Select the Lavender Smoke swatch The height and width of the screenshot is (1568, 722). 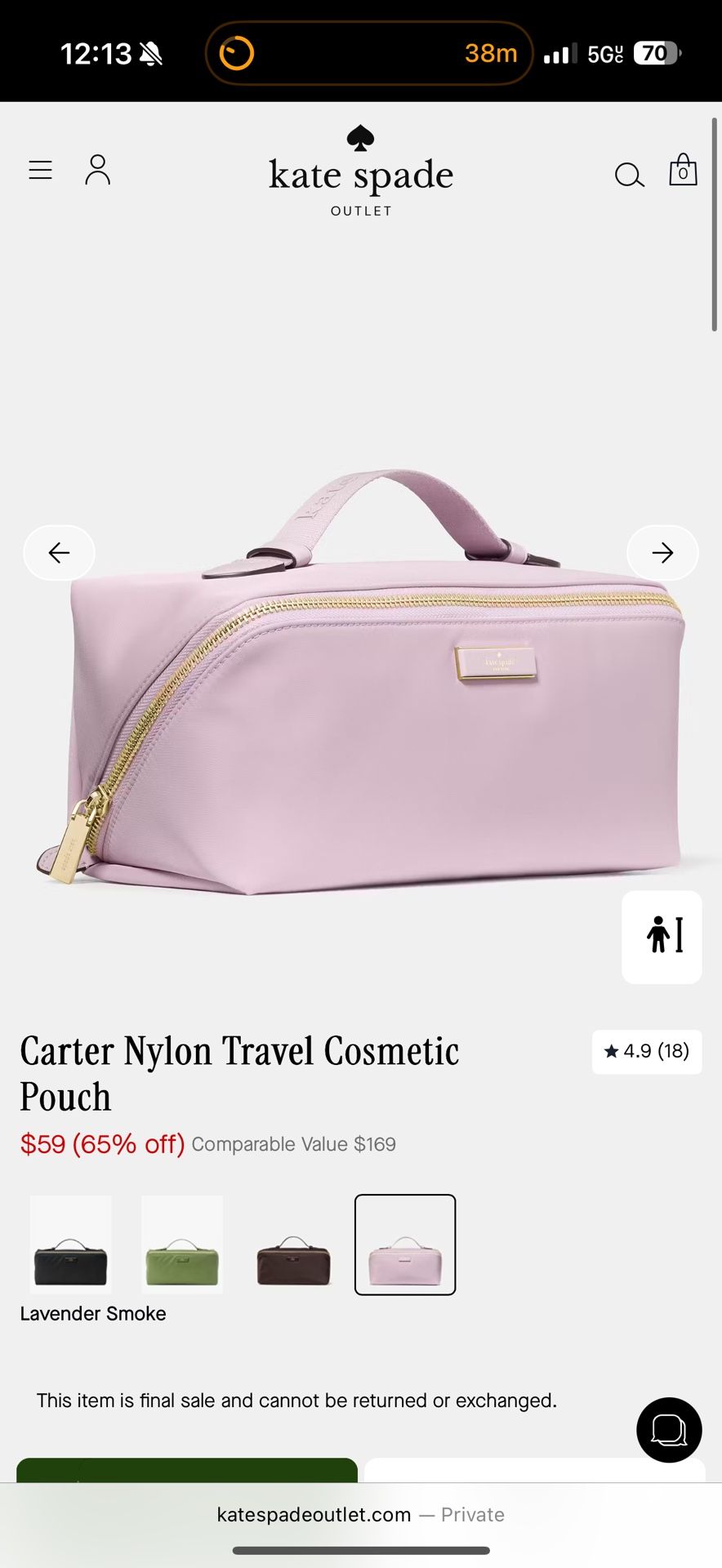click(x=405, y=1245)
